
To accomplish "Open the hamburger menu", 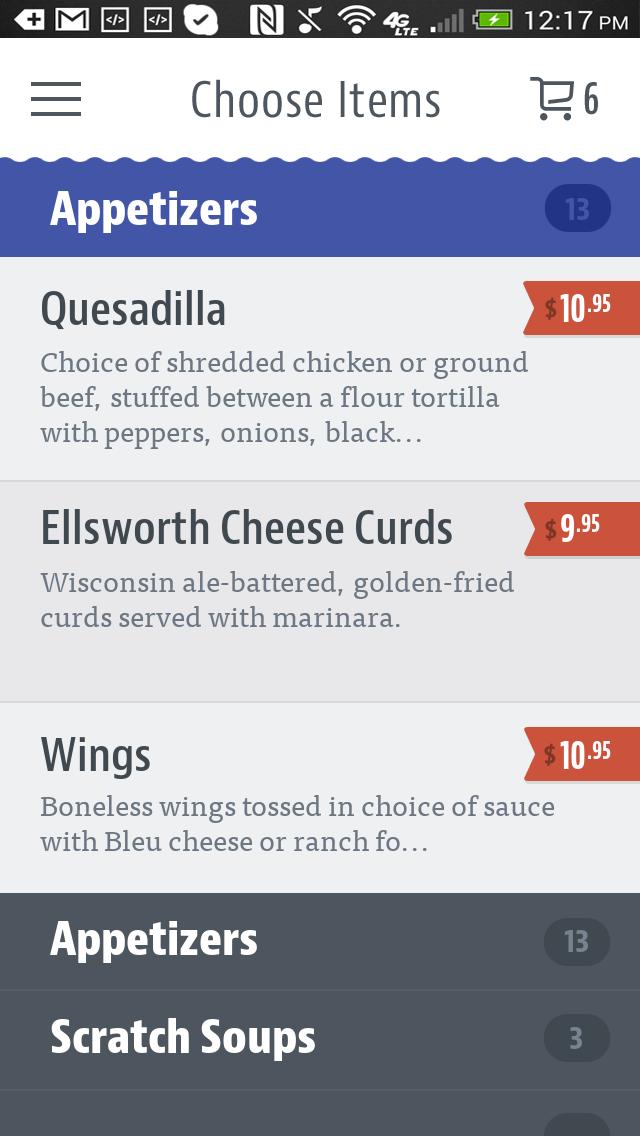I will (56, 99).
